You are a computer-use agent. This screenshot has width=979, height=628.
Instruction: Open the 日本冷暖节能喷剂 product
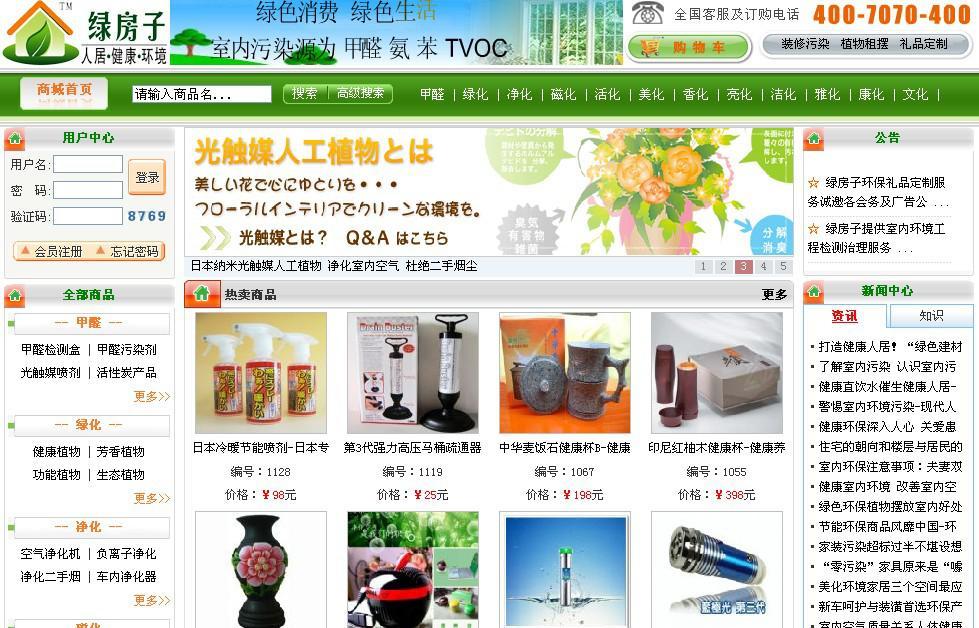[260, 448]
